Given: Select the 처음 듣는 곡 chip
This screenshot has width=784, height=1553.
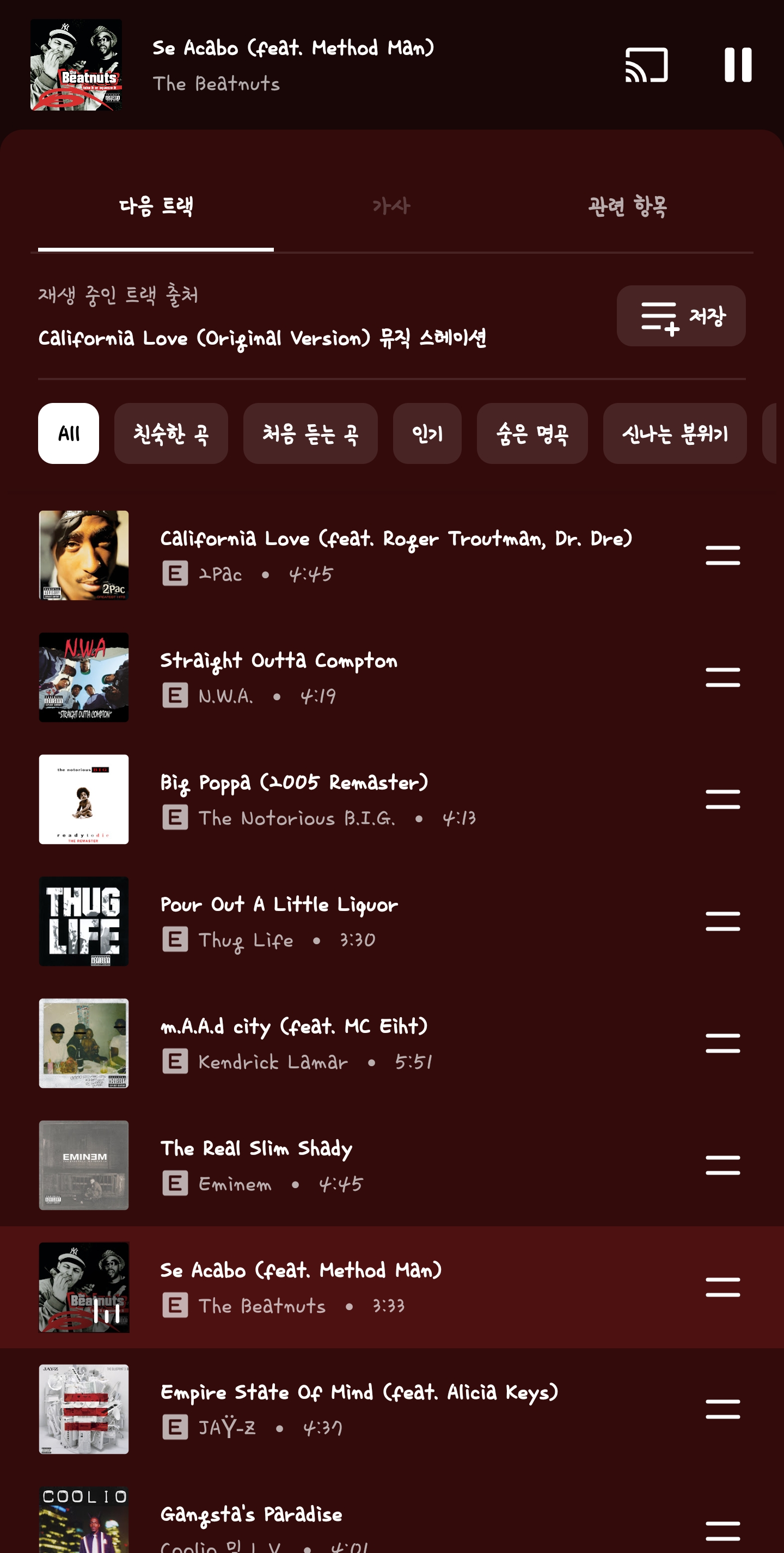Looking at the screenshot, I should pyautogui.click(x=310, y=433).
